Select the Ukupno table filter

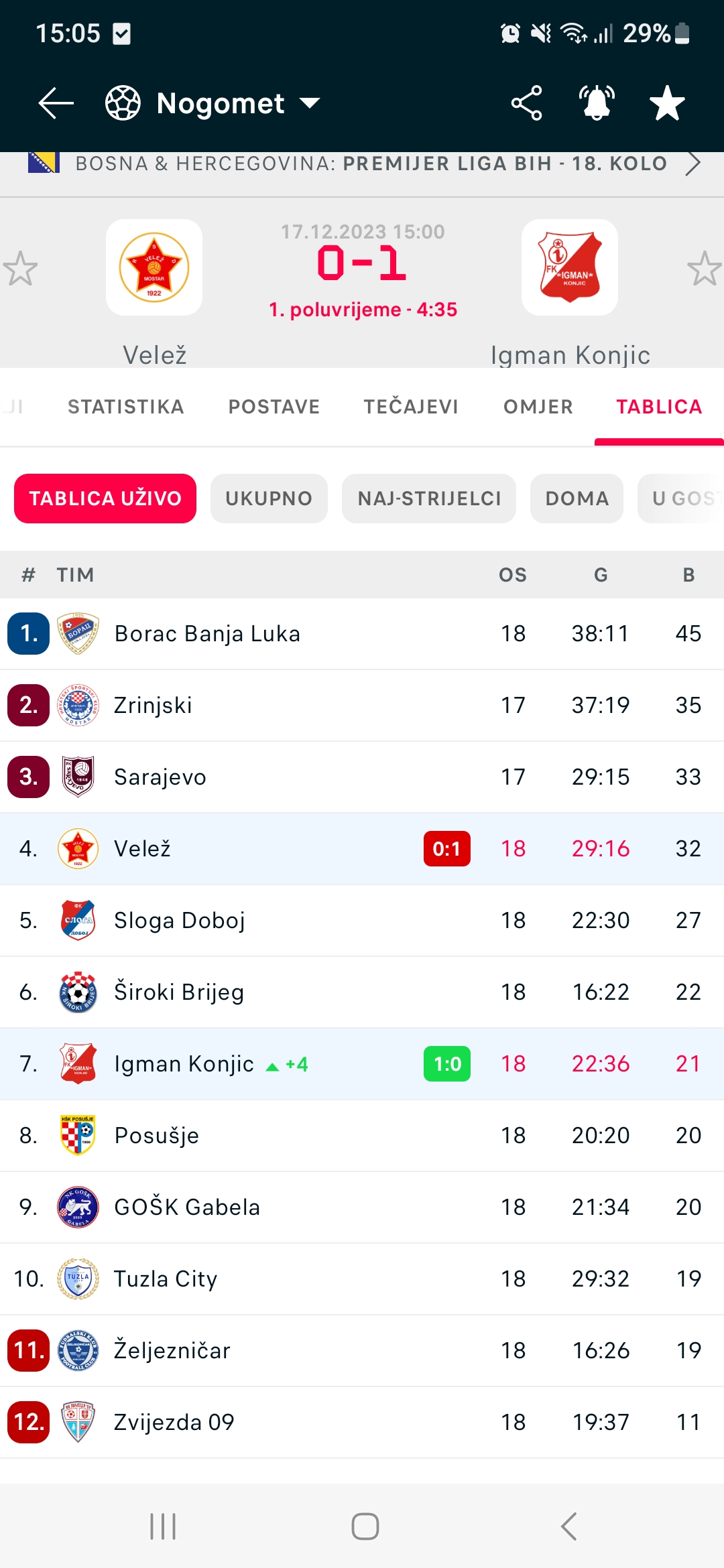coord(269,499)
